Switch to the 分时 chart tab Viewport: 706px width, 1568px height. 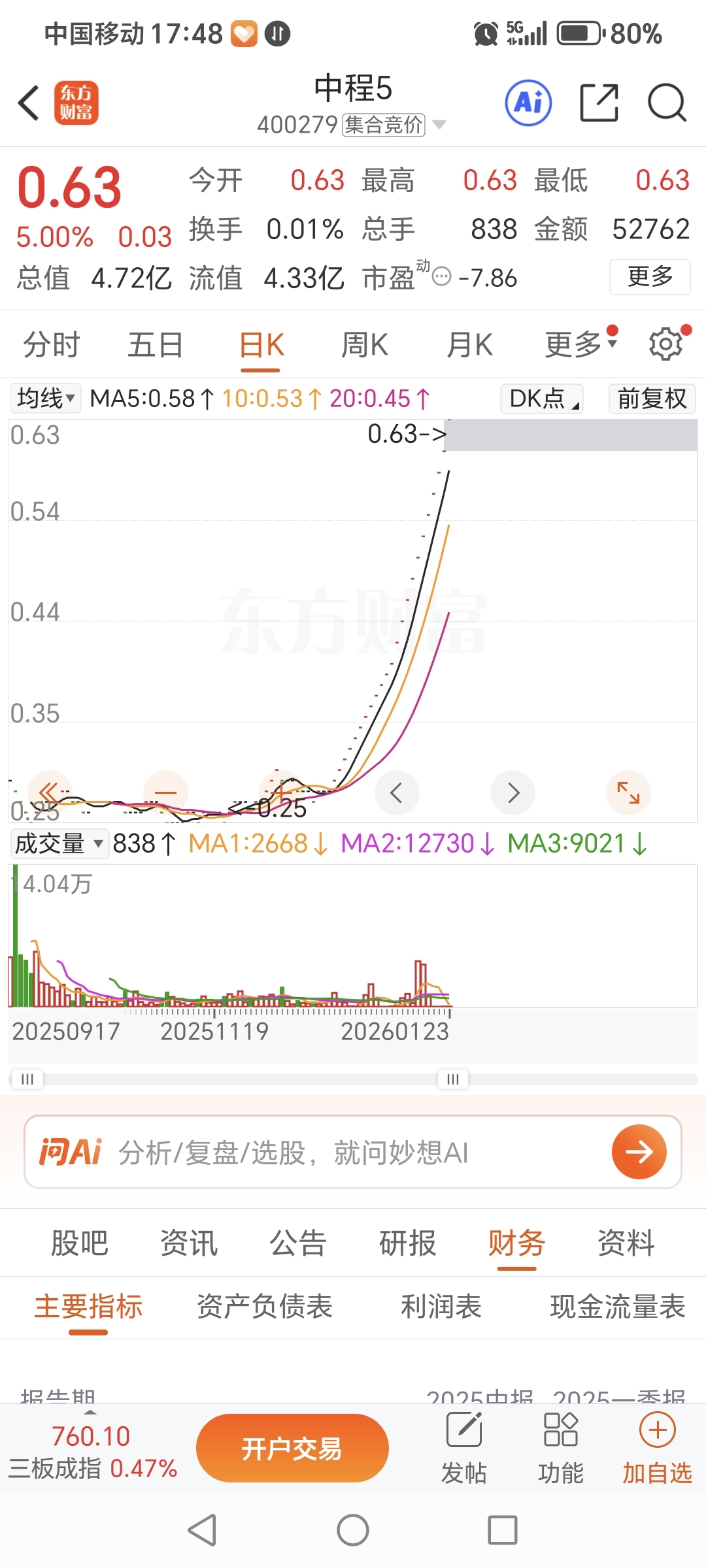(x=51, y=344)
